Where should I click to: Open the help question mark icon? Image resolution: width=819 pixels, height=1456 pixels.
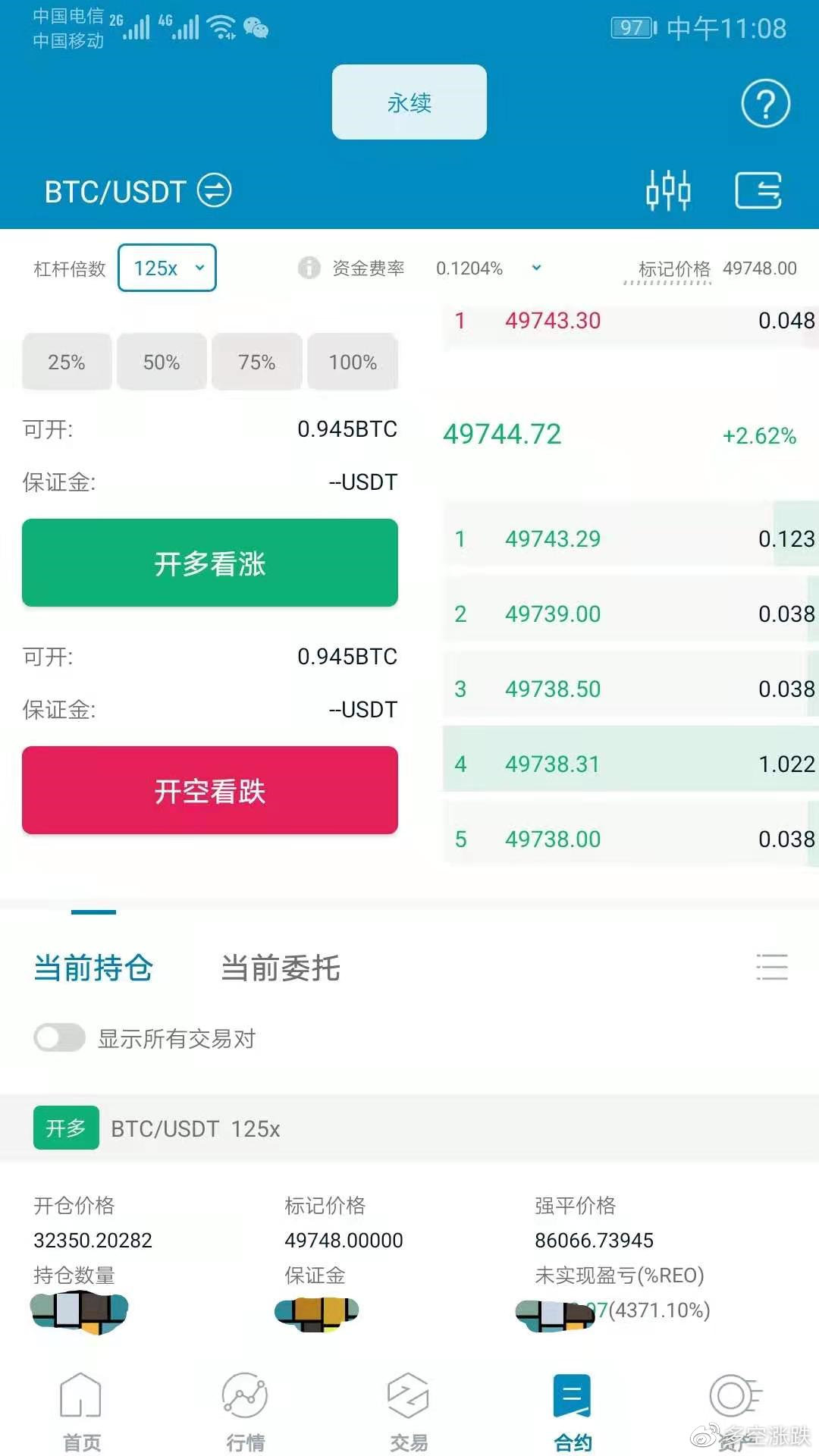pyautogui.click(x=765, y=103)
